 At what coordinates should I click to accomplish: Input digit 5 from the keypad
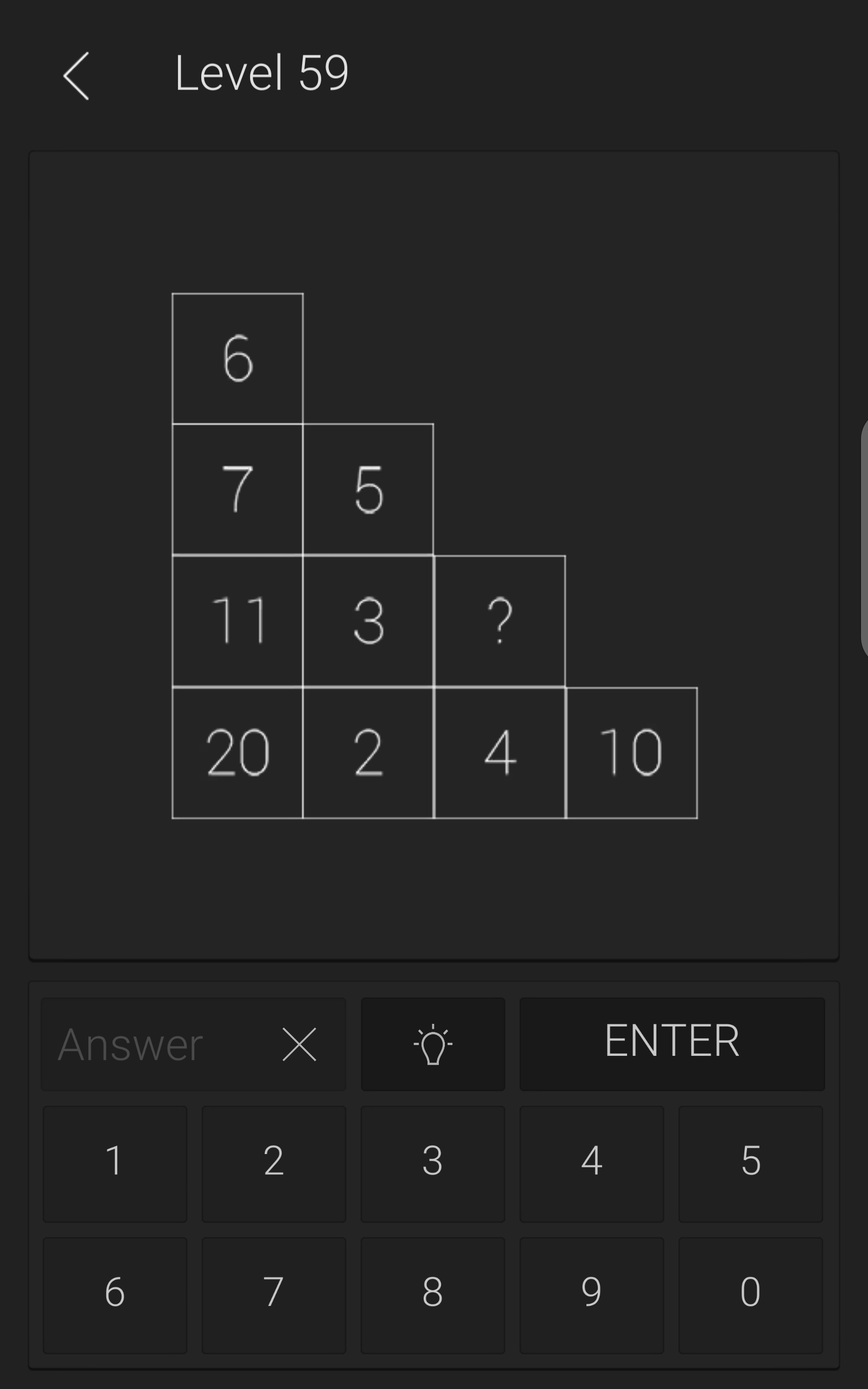coord(750,1164)
